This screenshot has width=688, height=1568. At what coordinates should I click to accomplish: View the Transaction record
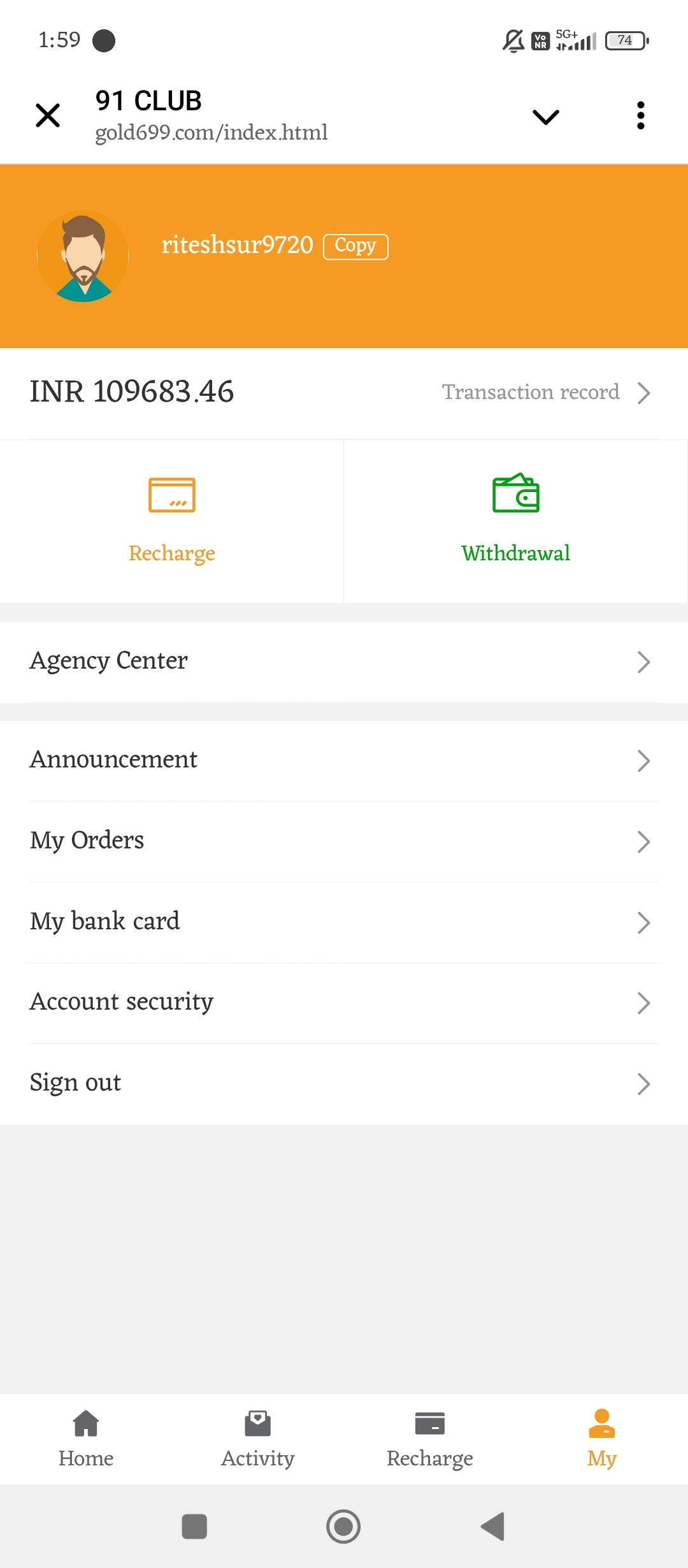tap(545, 392)
